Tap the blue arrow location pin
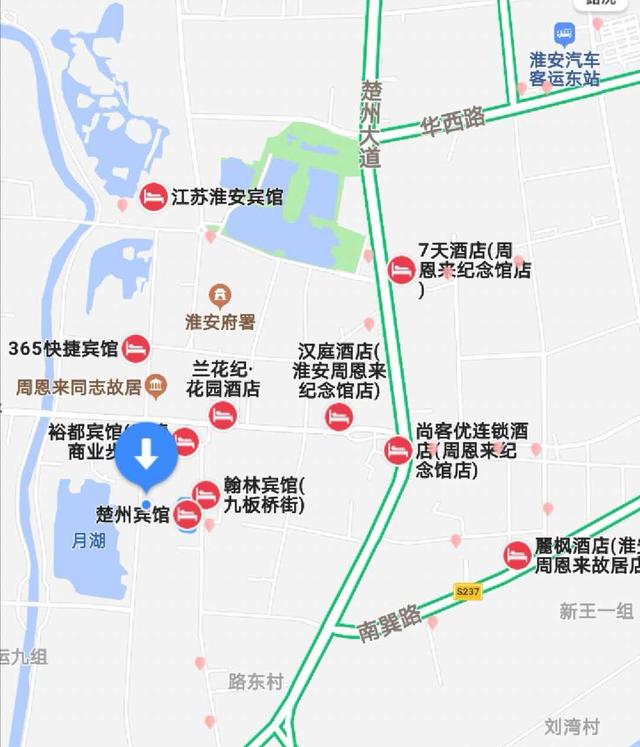 click(147, 456)
